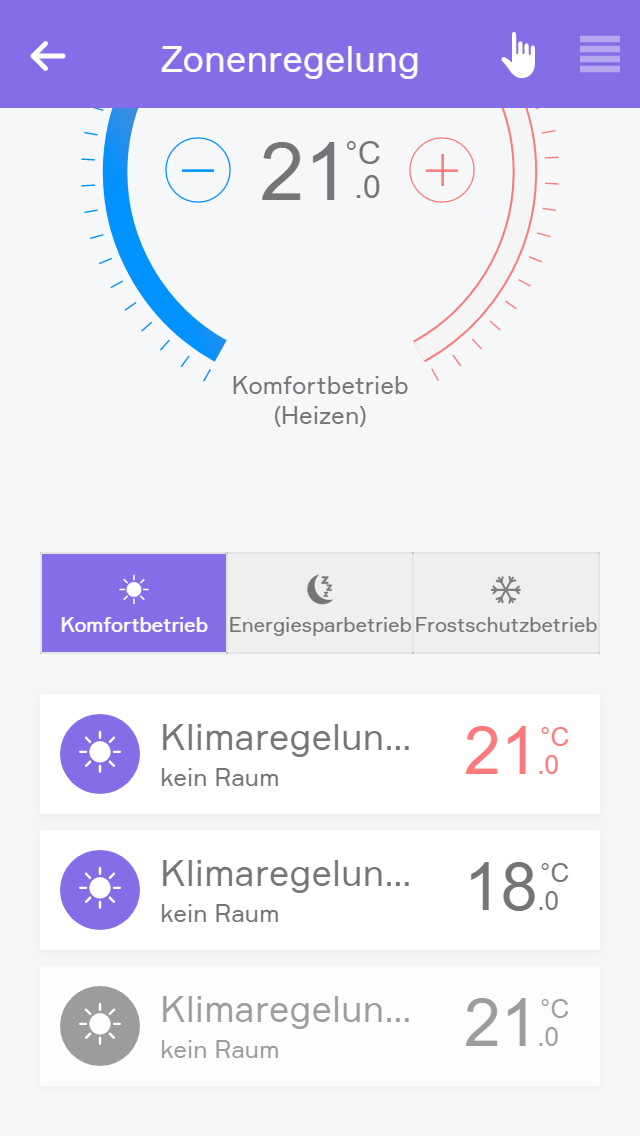Open the hamburger menu in the header
Image resolution: width=640 pixels, height=1136 pixels.
[599, 55]
